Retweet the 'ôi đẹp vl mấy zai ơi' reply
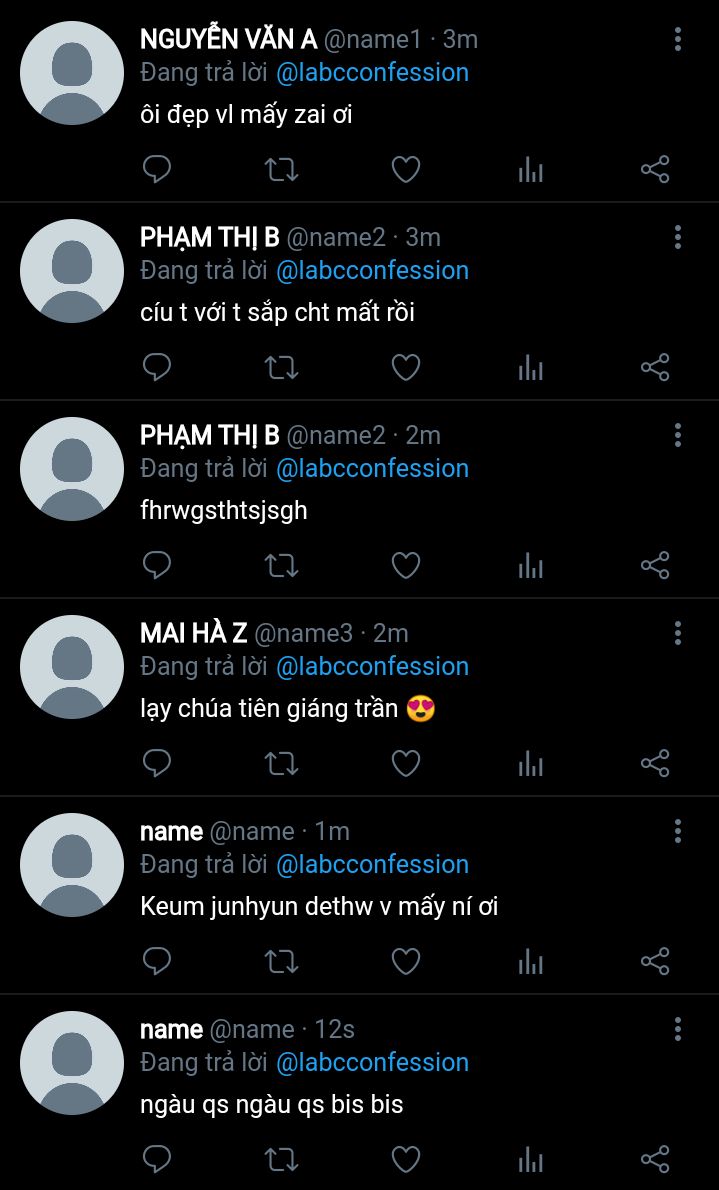The image size is (719, 1190). (x=281, y=169)
